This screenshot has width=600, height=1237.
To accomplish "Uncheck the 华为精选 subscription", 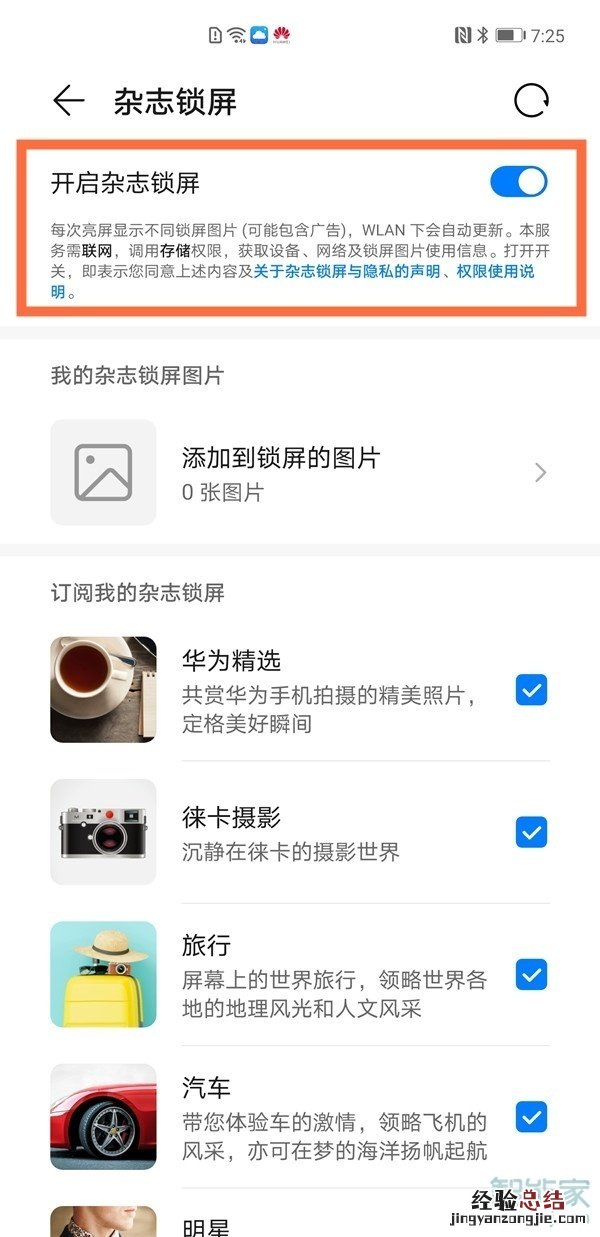I will tap(531, 690).
